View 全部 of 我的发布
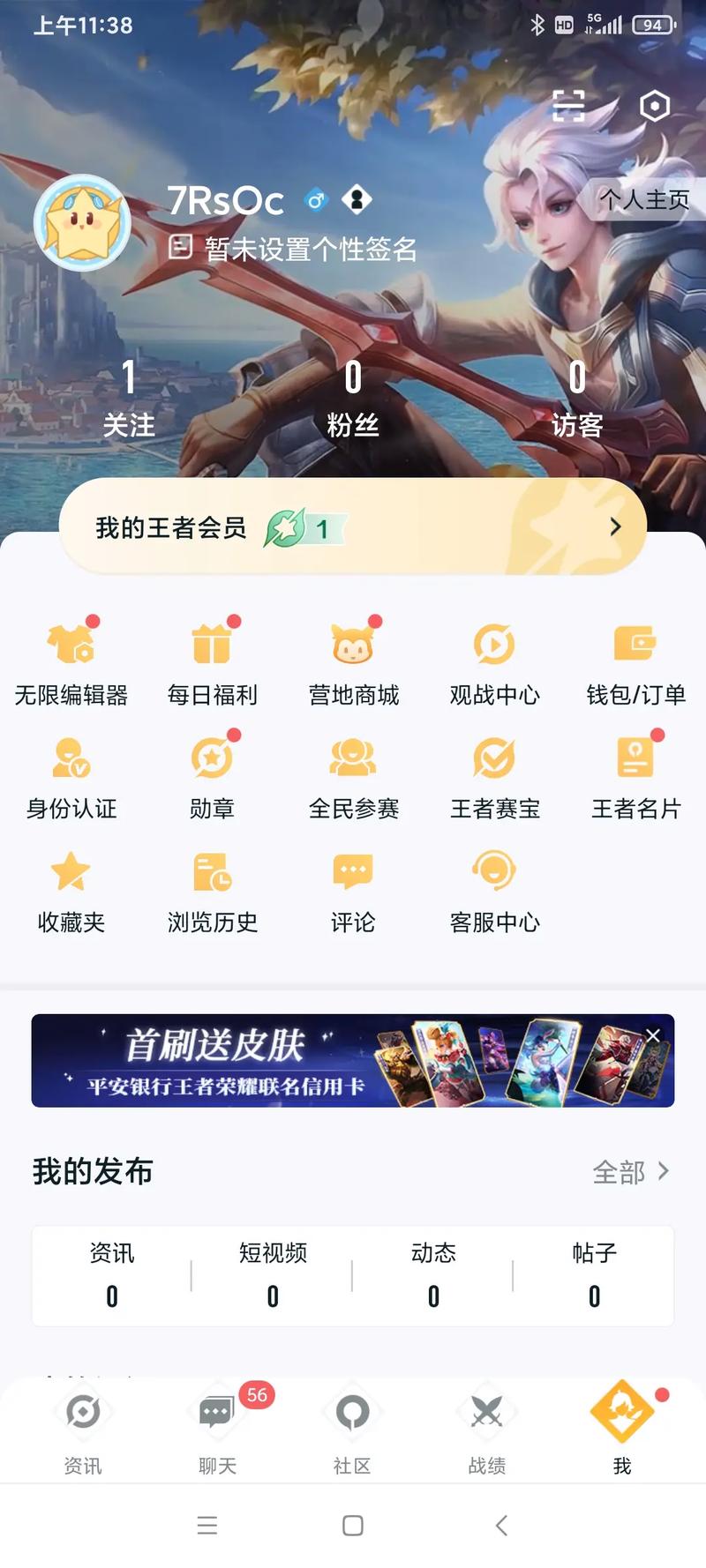 tap(630, 1172)
